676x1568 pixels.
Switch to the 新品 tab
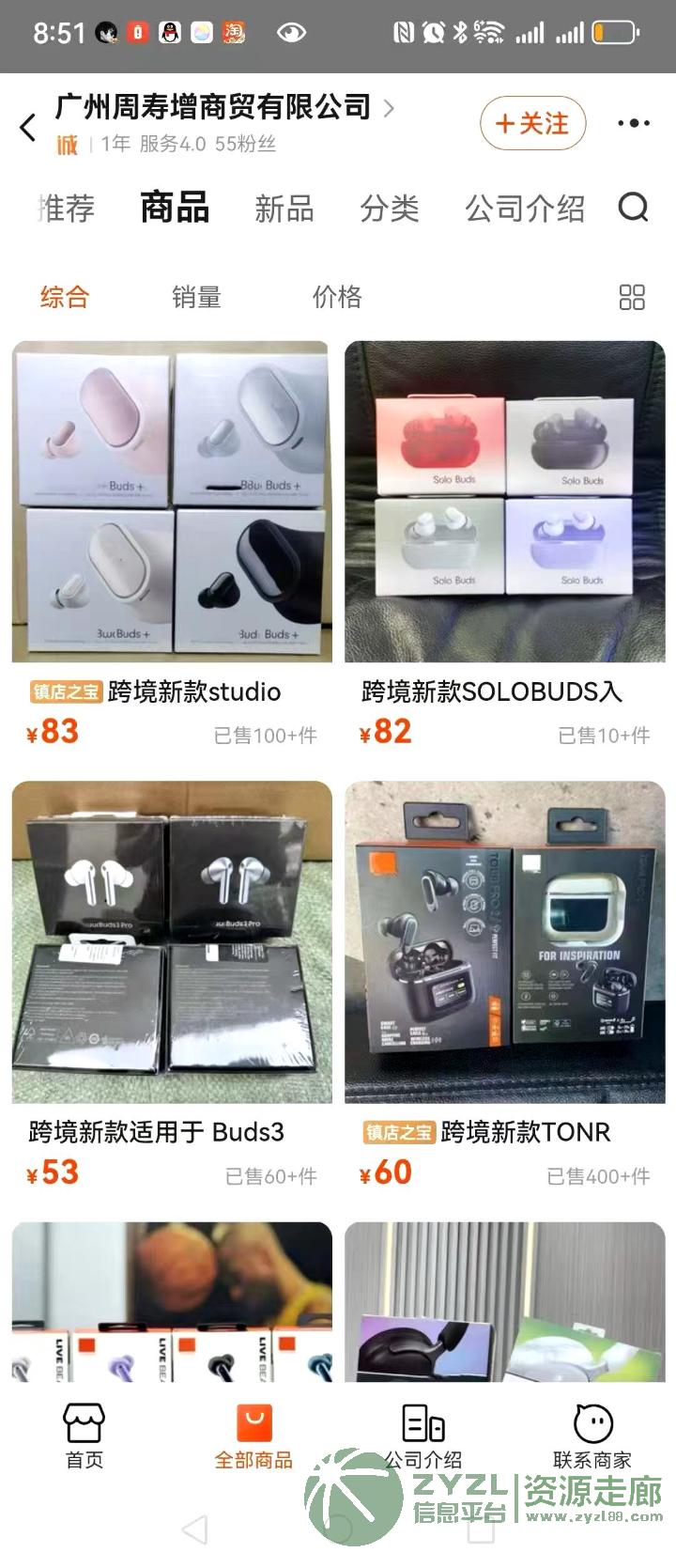coord(284,209)
